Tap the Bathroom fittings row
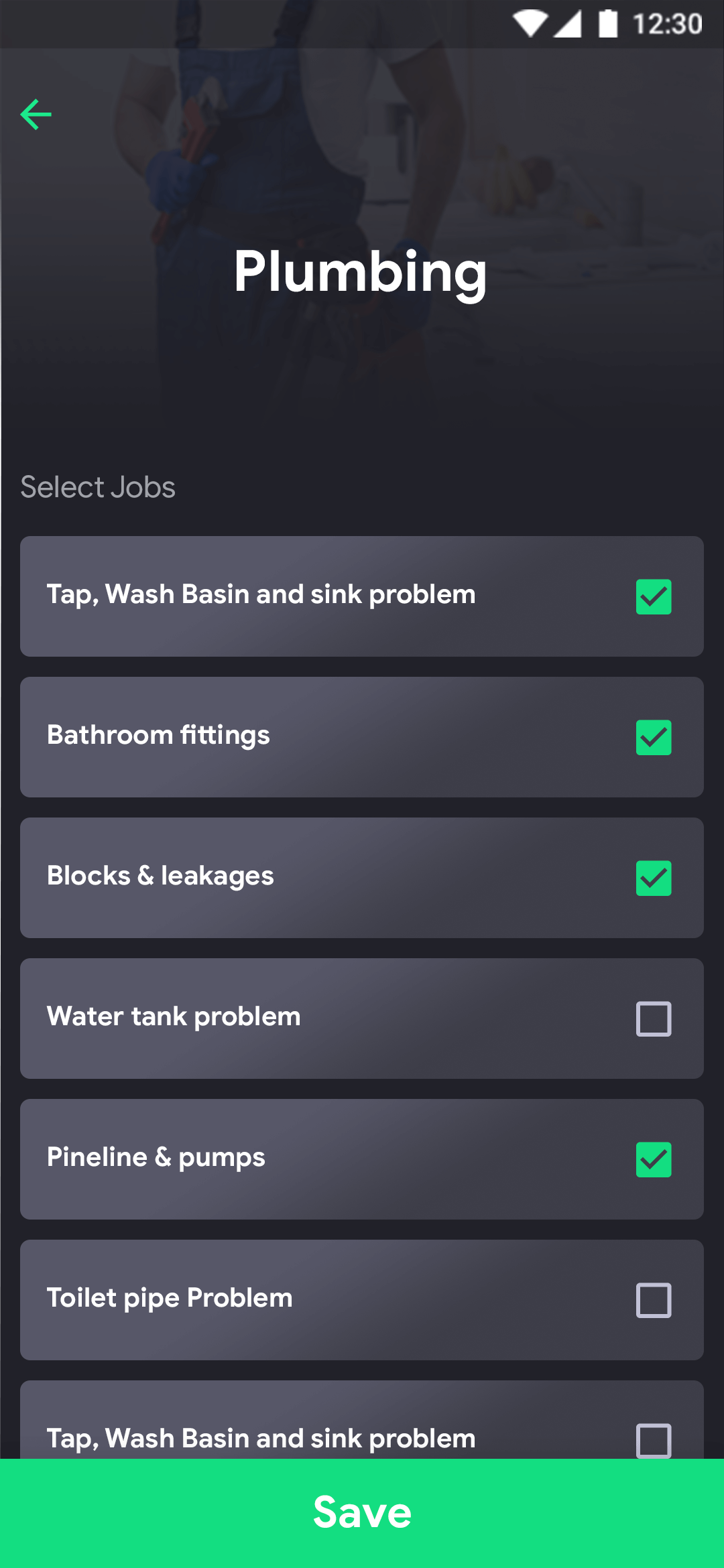724x1568 pixels. (x=268, y=736)
